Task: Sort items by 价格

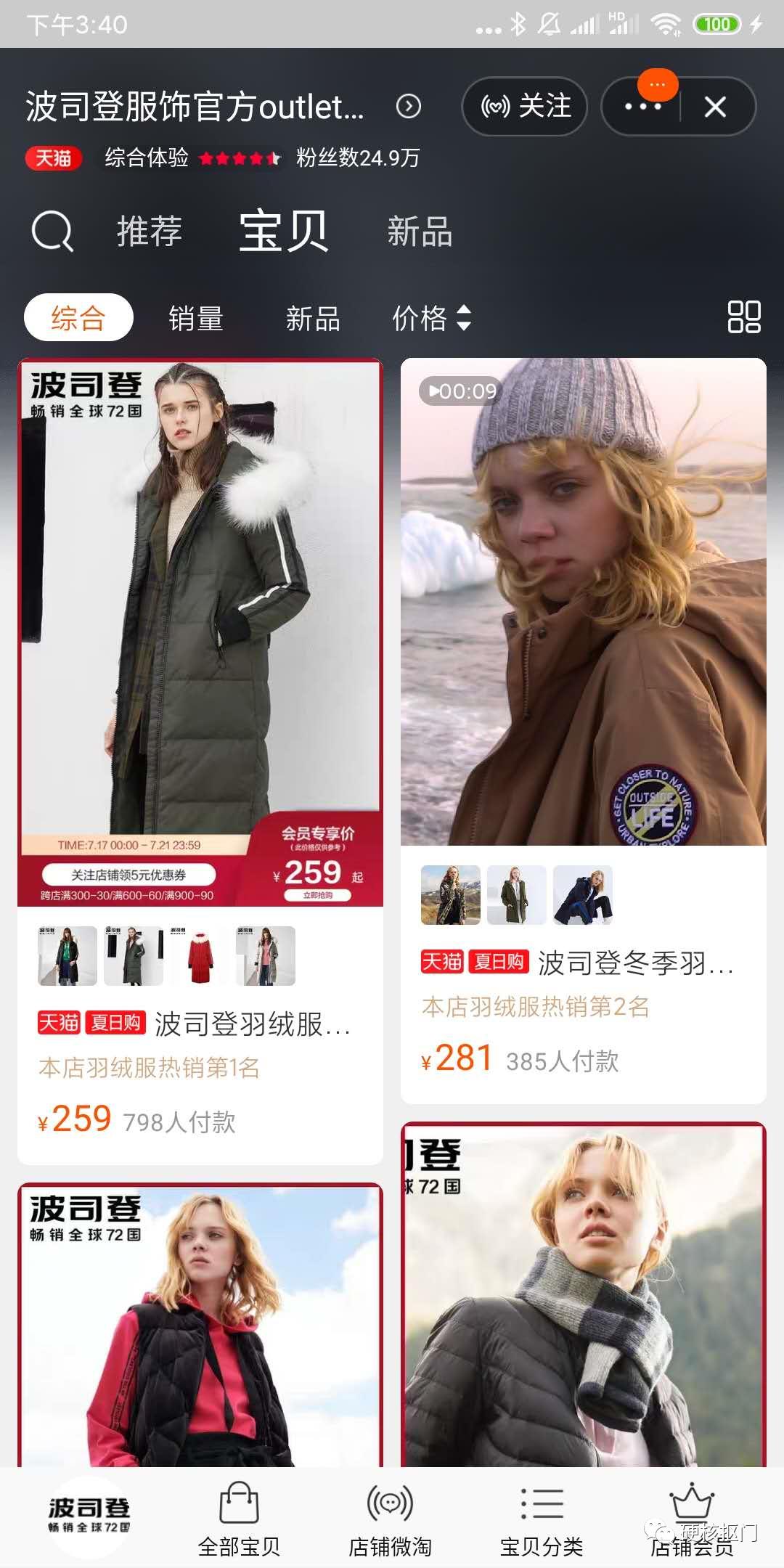Action: (431, 318)
